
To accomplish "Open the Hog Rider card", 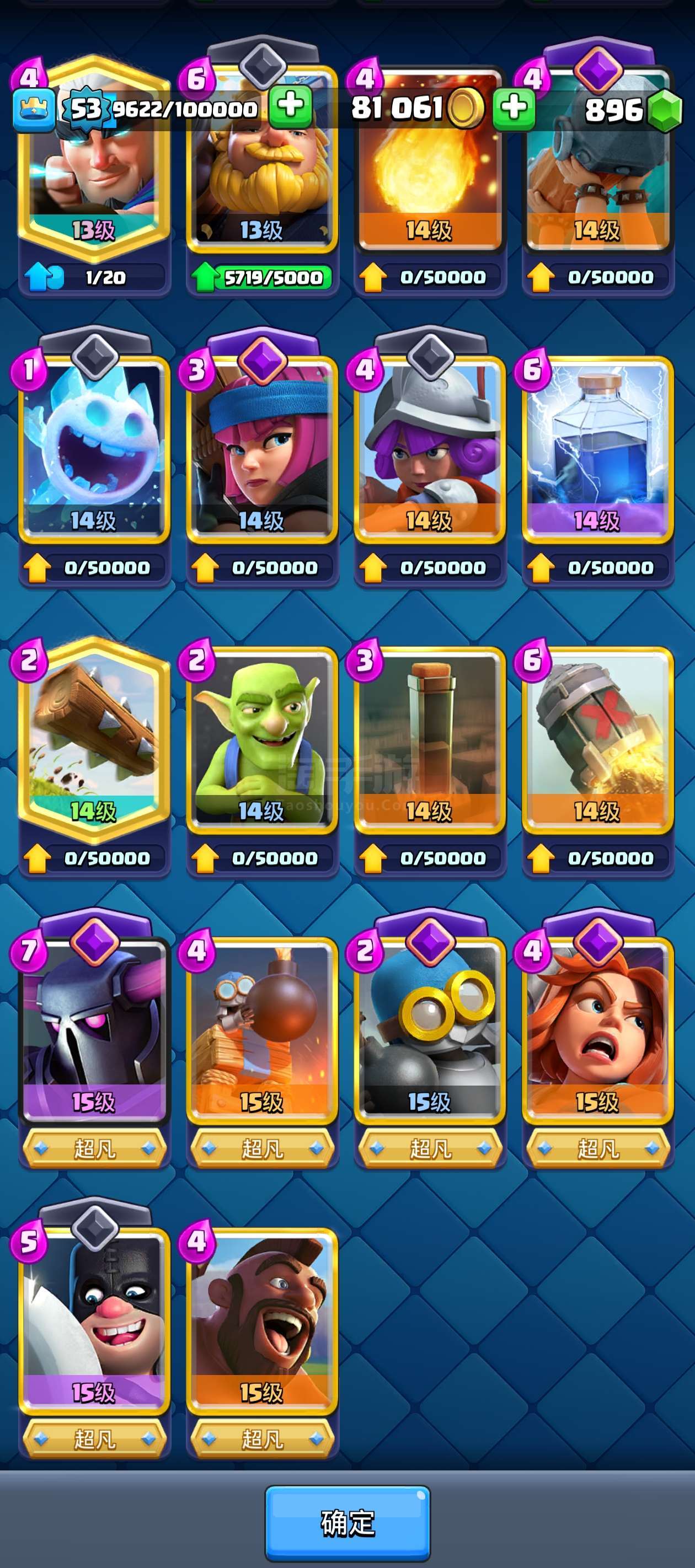I will (x=263, y=1320).
